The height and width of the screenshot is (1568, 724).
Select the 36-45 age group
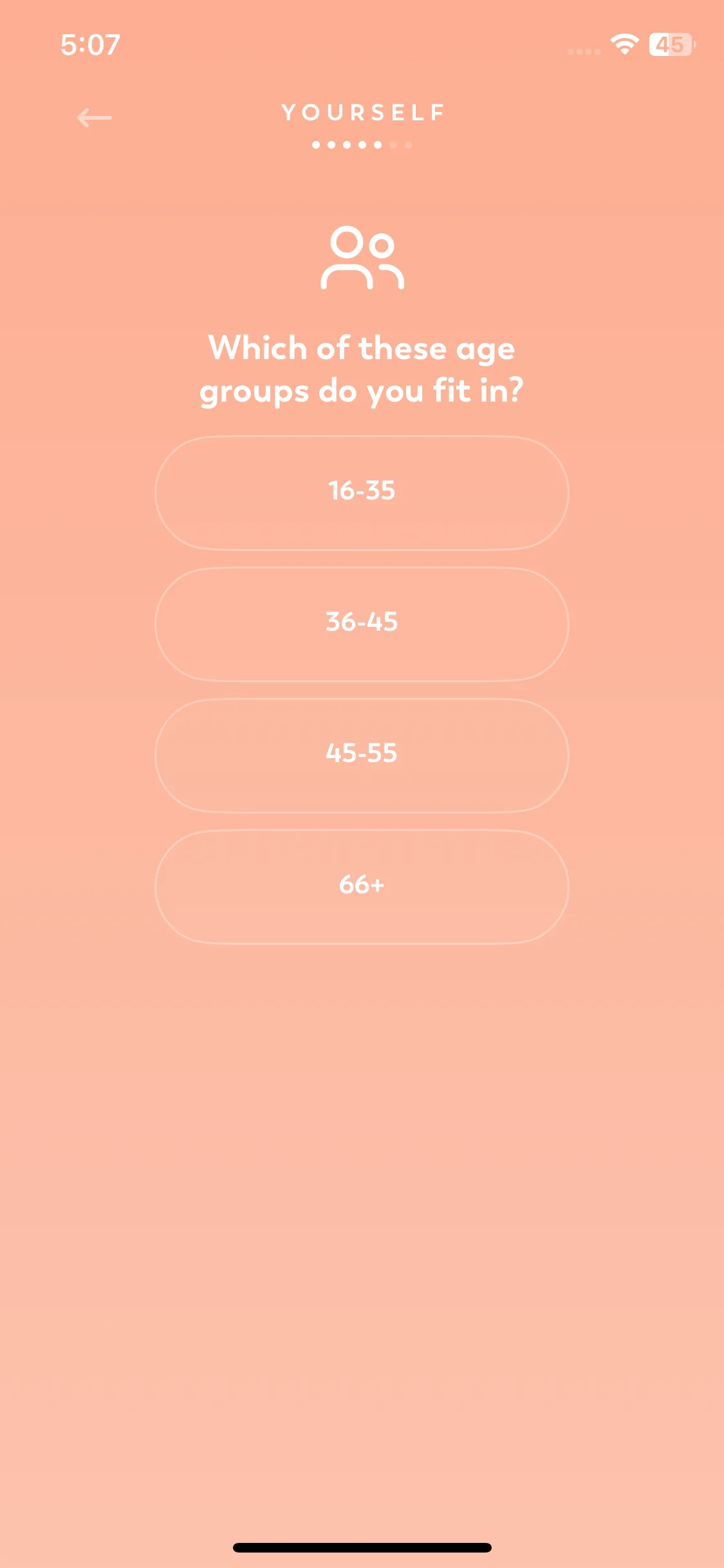362,623
